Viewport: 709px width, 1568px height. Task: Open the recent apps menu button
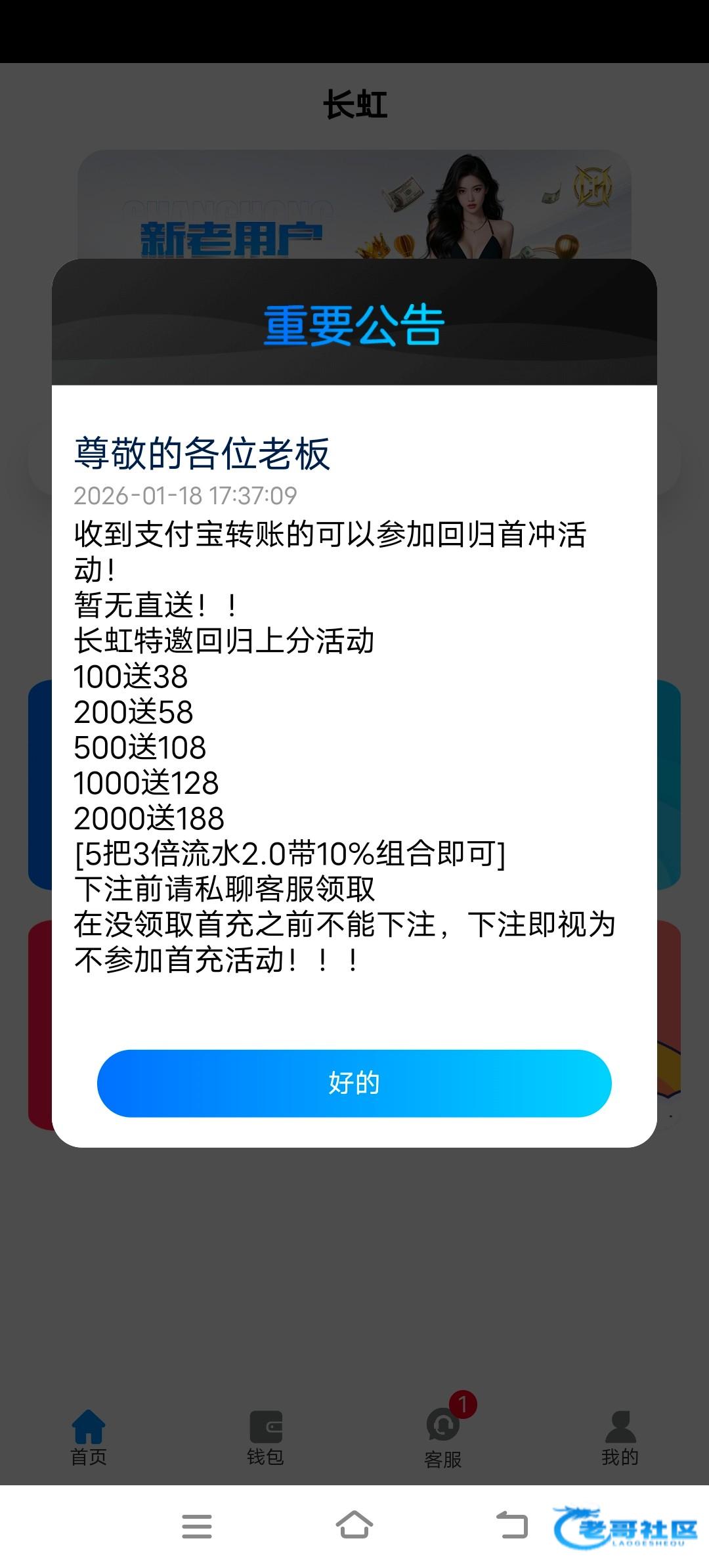pos(197,1526)
